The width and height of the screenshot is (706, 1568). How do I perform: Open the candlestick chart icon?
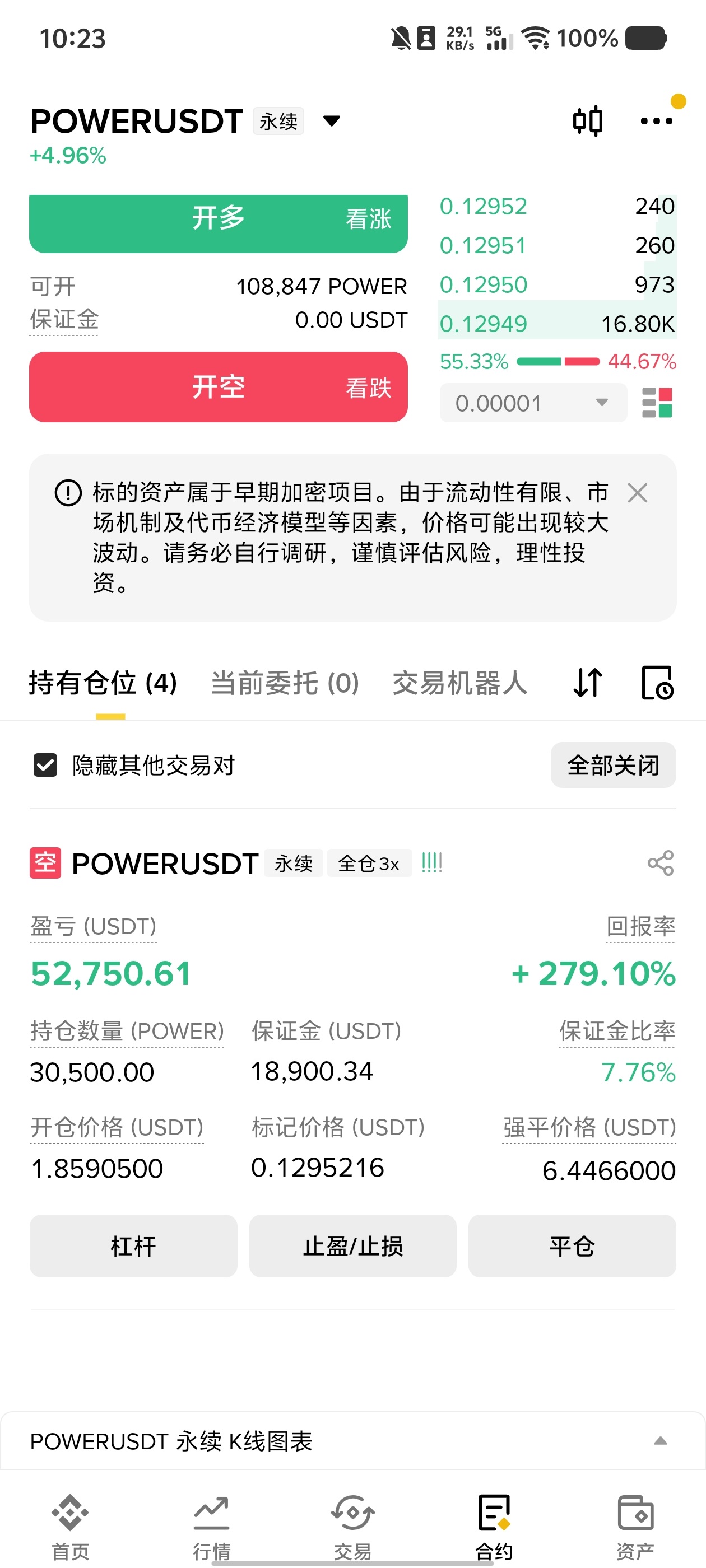588,121
